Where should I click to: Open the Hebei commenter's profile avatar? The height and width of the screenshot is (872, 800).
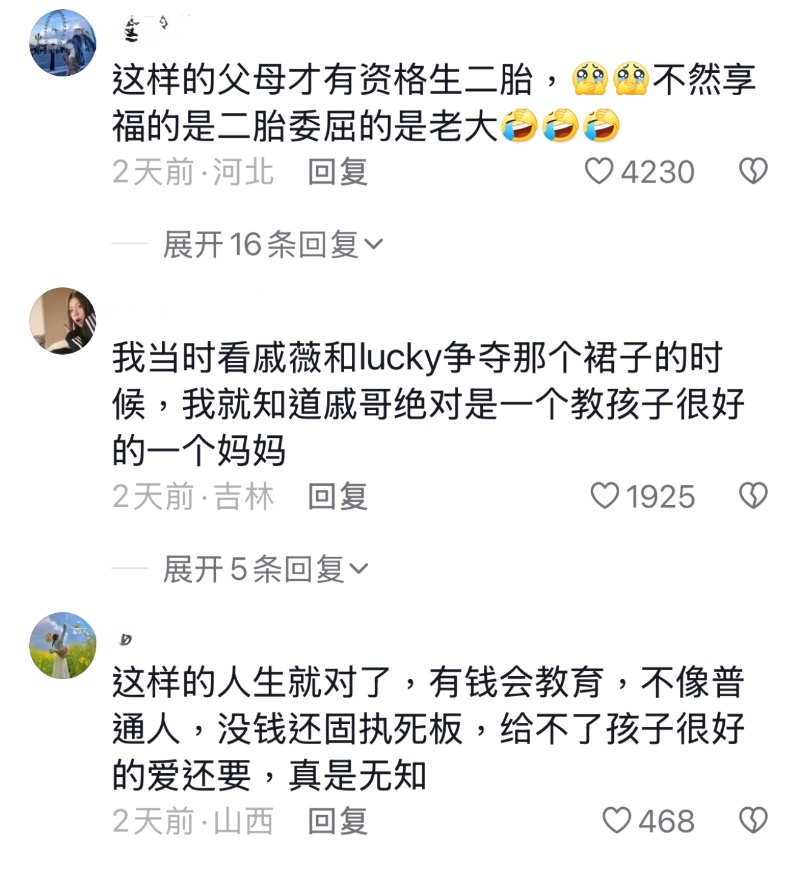(x=63, y=43)
